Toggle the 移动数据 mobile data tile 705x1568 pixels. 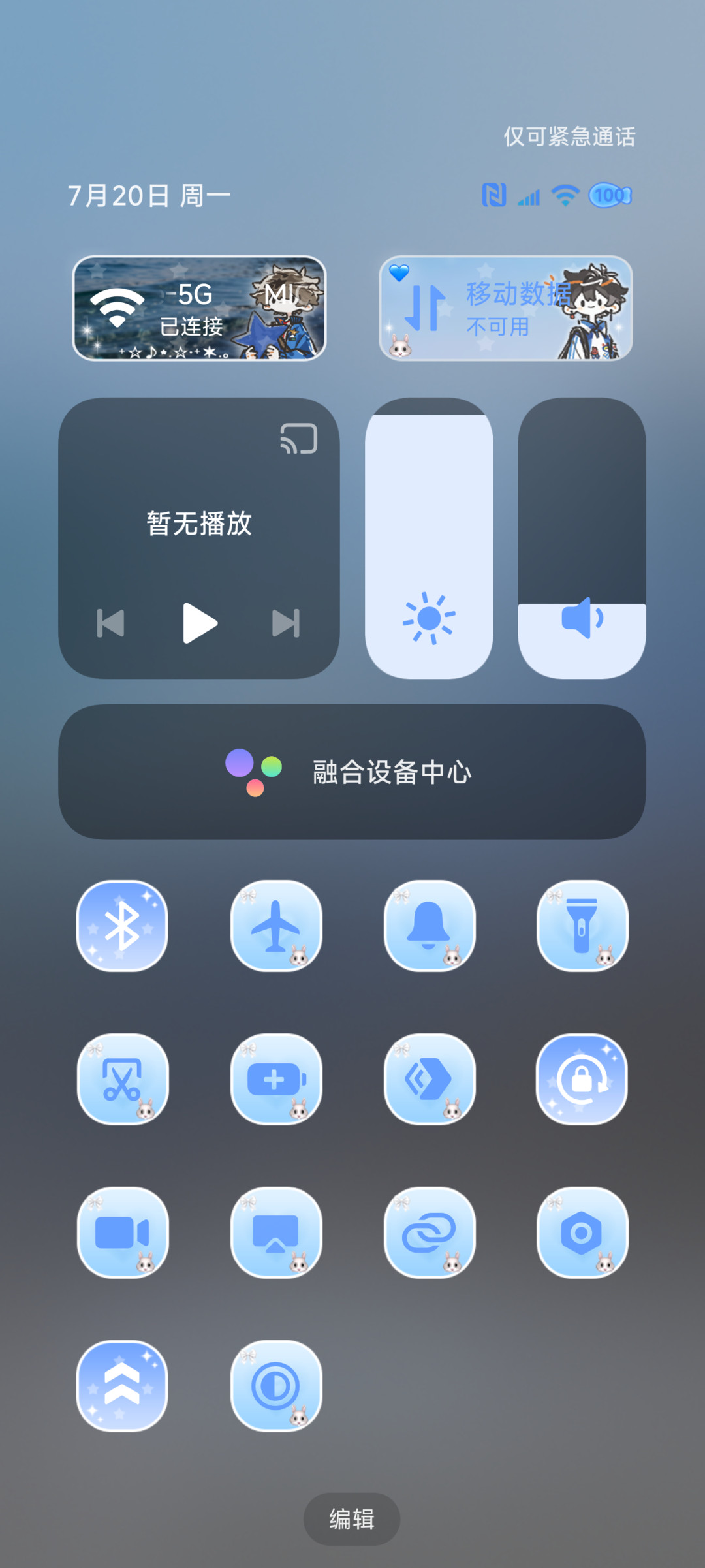(506, 308)
